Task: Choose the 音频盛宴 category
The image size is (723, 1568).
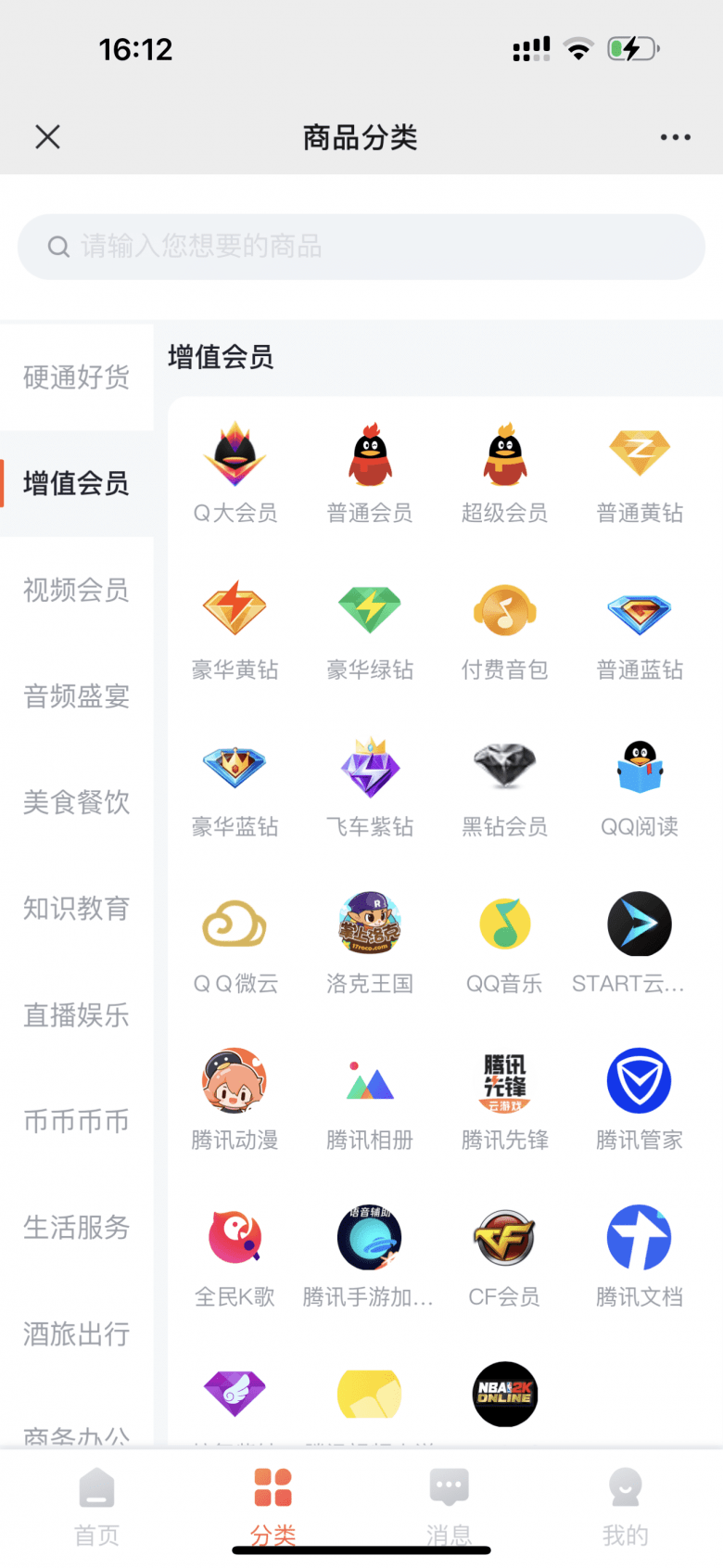Action: point(76,696)
